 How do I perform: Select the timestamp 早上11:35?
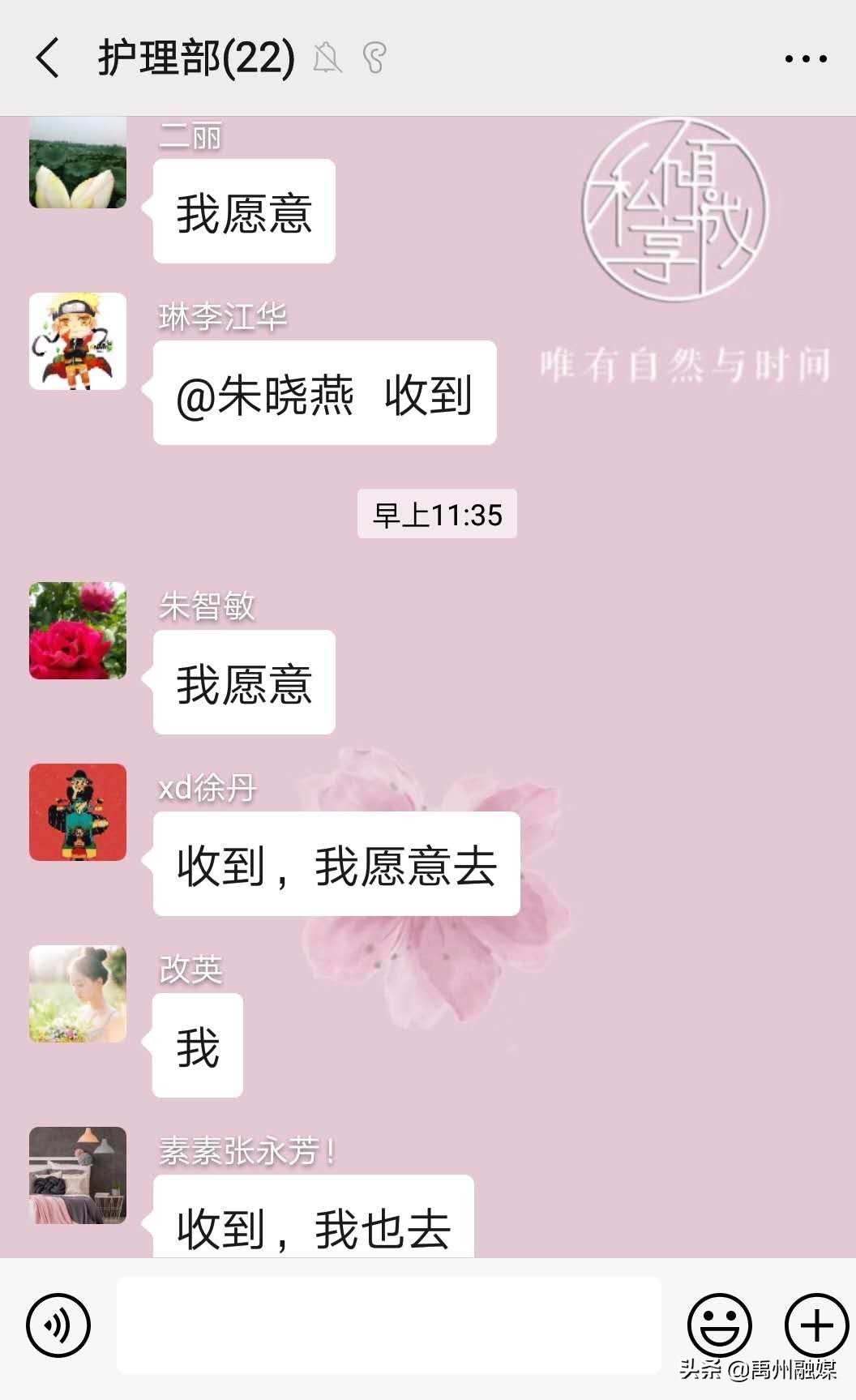436,513
